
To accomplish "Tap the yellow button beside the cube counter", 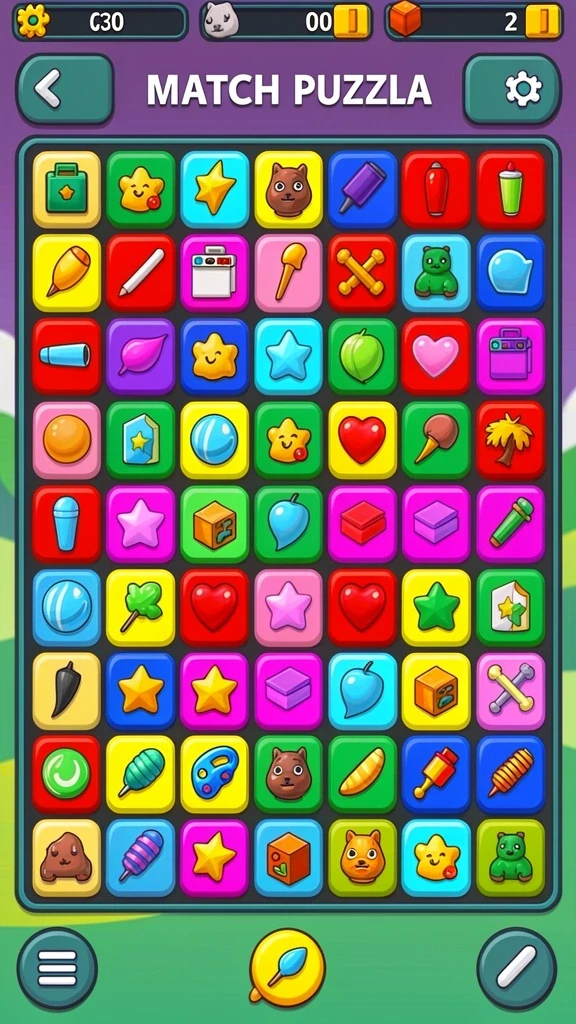I will point(543,22).
